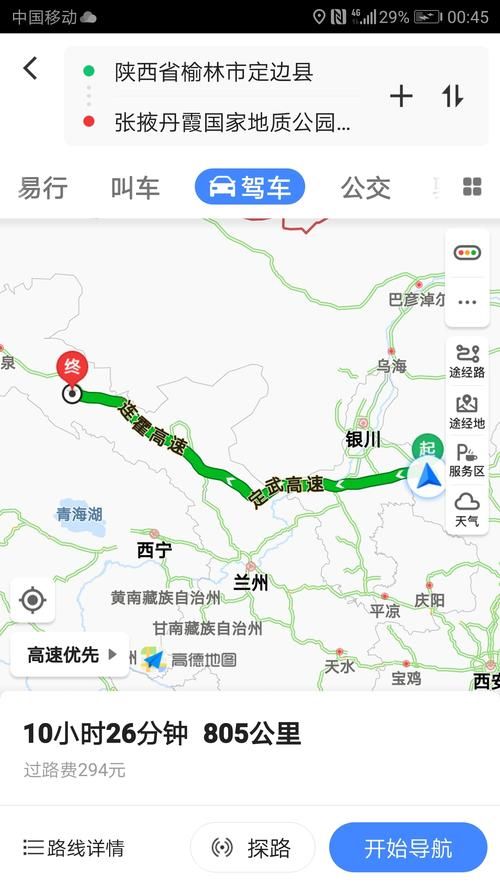Image resolution: width=500 pixels, height=889 pixels.
Task: Go back using the top-left arrow
Action: (30, 69)
